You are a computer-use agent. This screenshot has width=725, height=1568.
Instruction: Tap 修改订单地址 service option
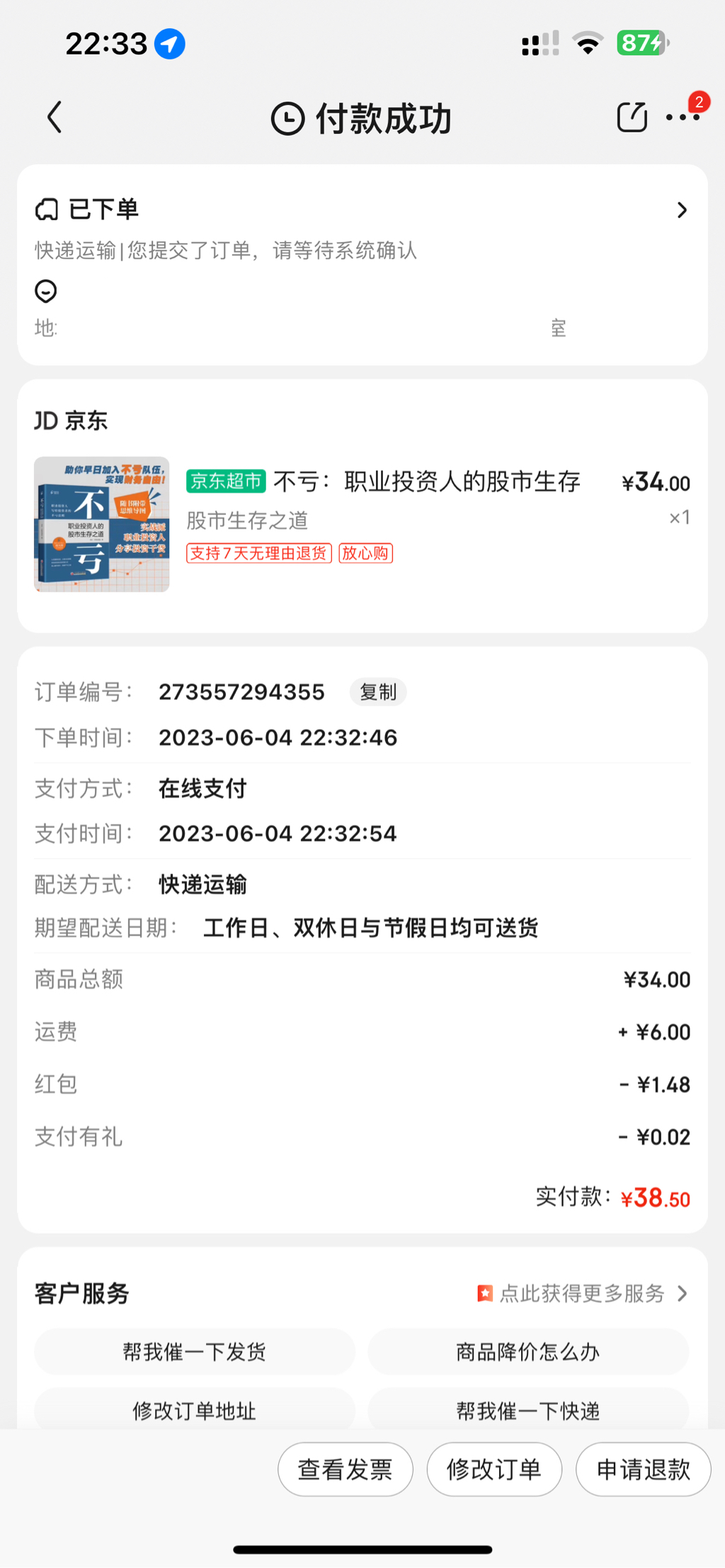pyautogui.click(x=195, y=1411)
